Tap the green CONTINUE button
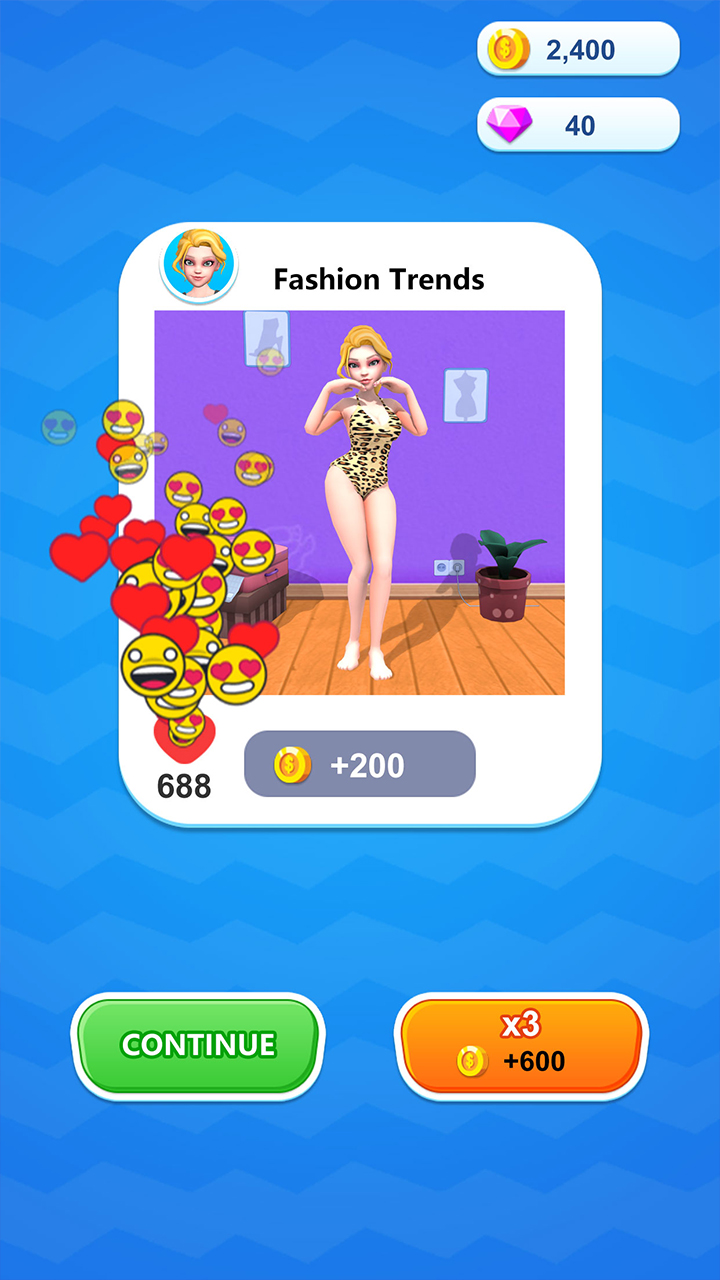 click(197, 1046)
